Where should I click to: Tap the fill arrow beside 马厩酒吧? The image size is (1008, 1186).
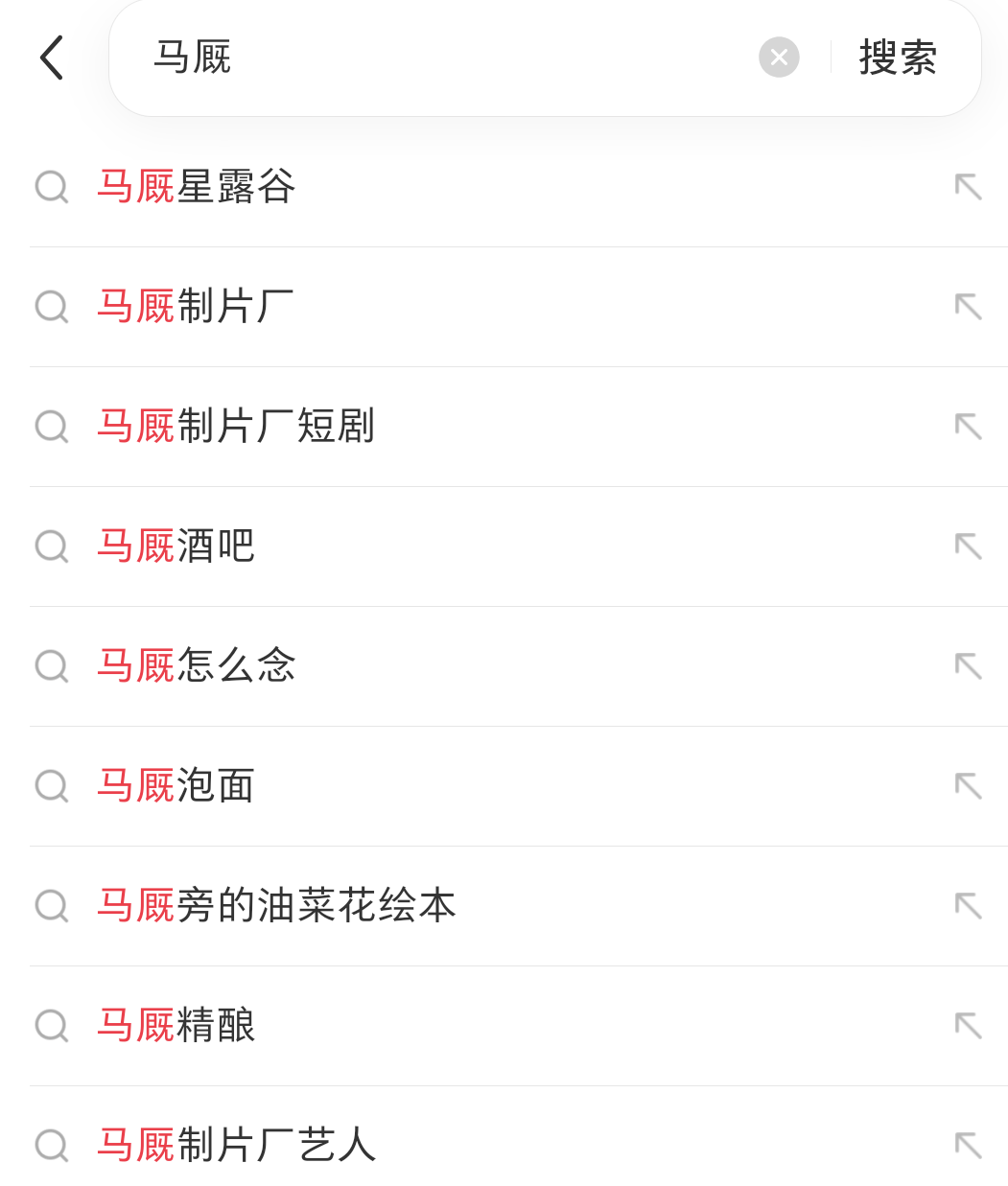(968, 546)
